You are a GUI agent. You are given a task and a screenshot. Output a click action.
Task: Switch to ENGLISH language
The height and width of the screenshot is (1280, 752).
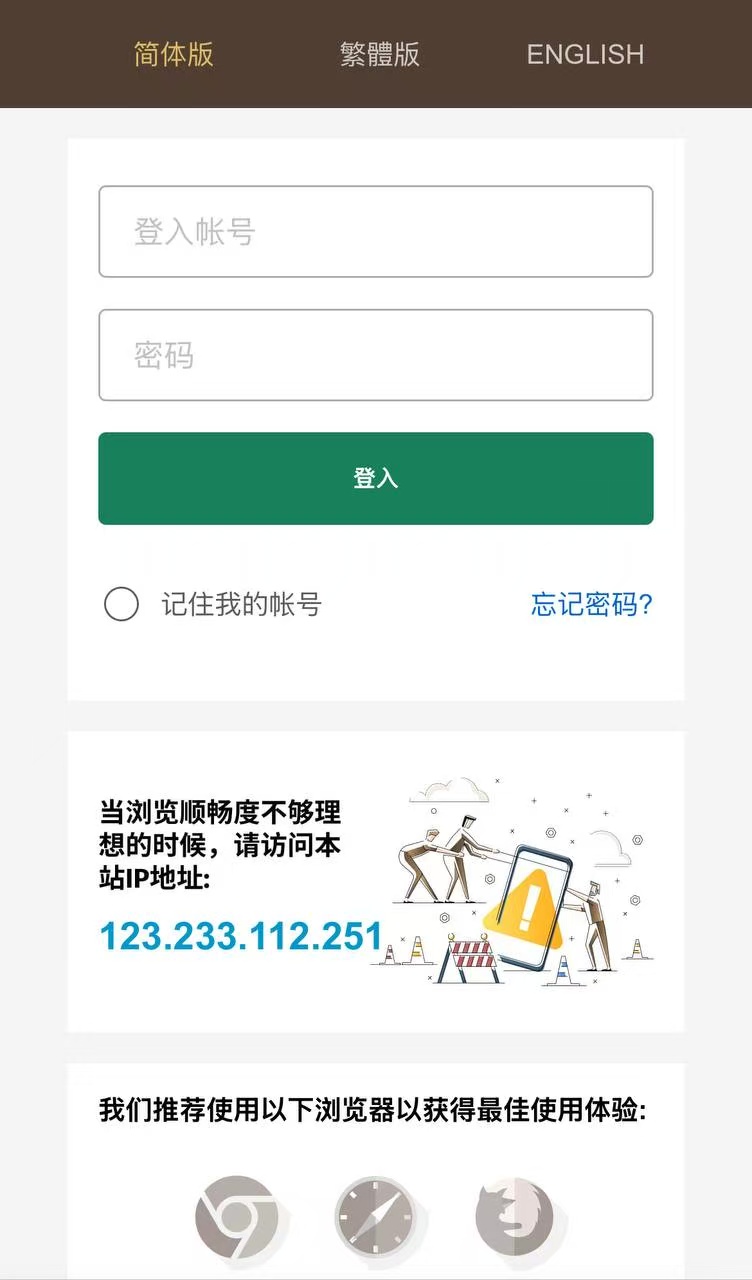tap(585, 54)
